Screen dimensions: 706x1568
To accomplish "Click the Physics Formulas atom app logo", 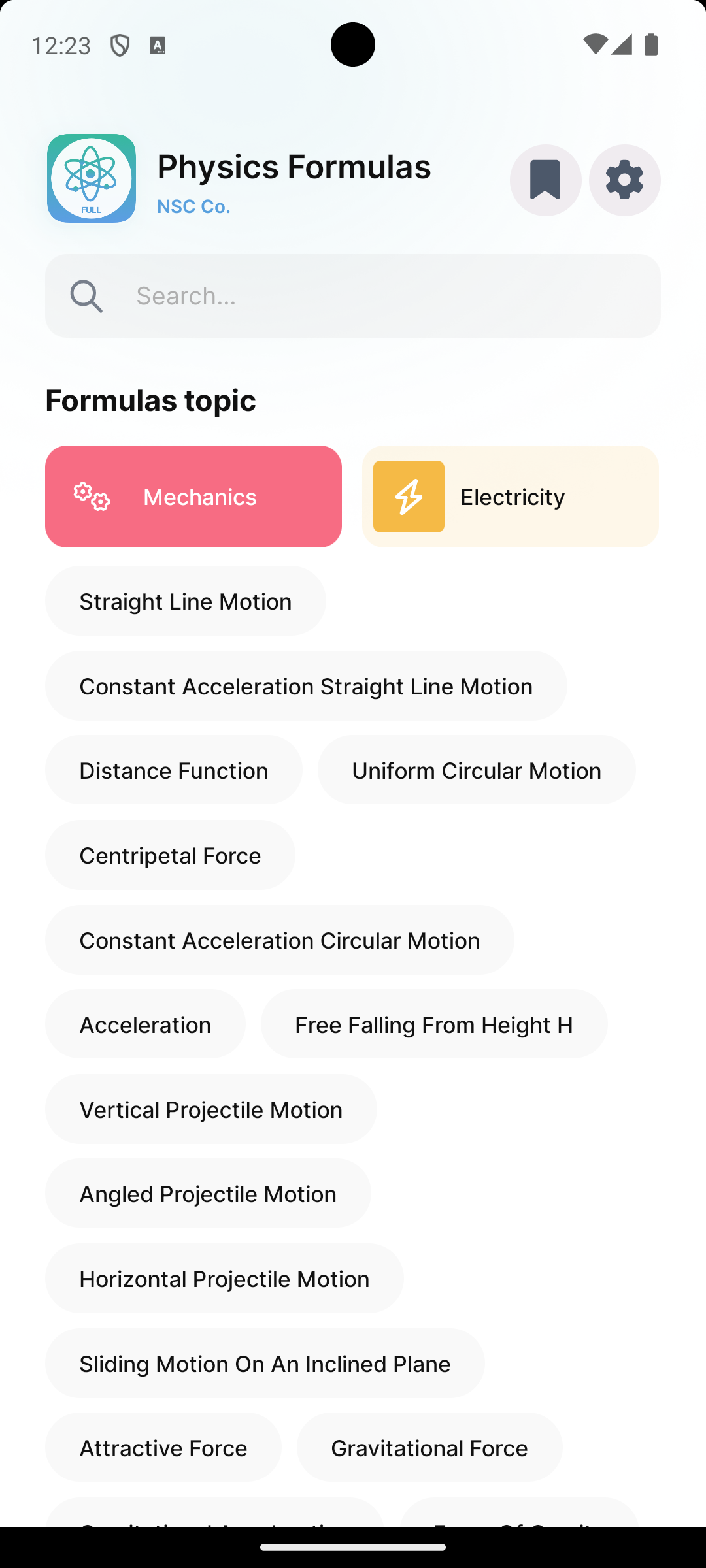I will (91, 180).
